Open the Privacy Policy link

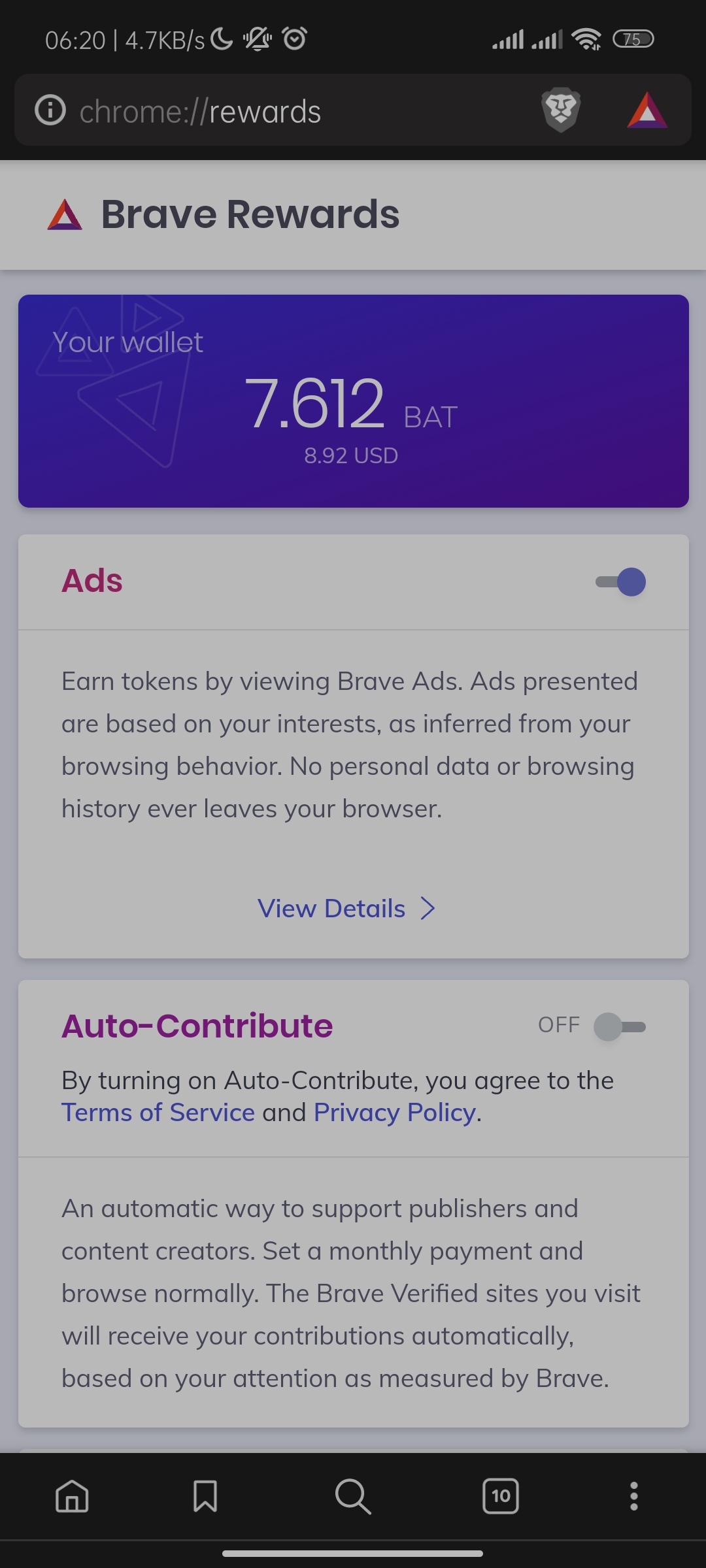coord(395,1113)
